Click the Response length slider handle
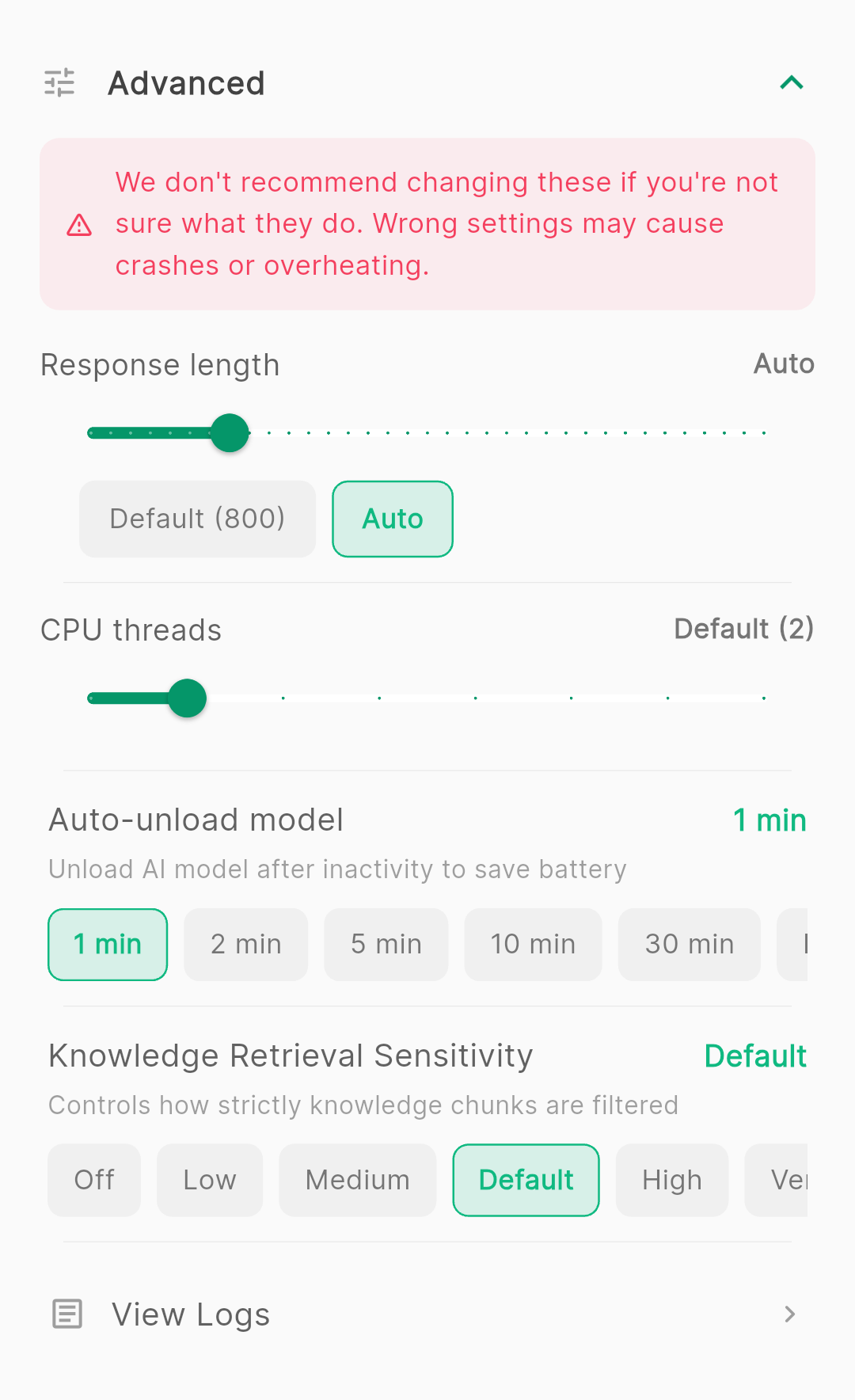This screenshot has height=1400, width=855. (230, 432)
